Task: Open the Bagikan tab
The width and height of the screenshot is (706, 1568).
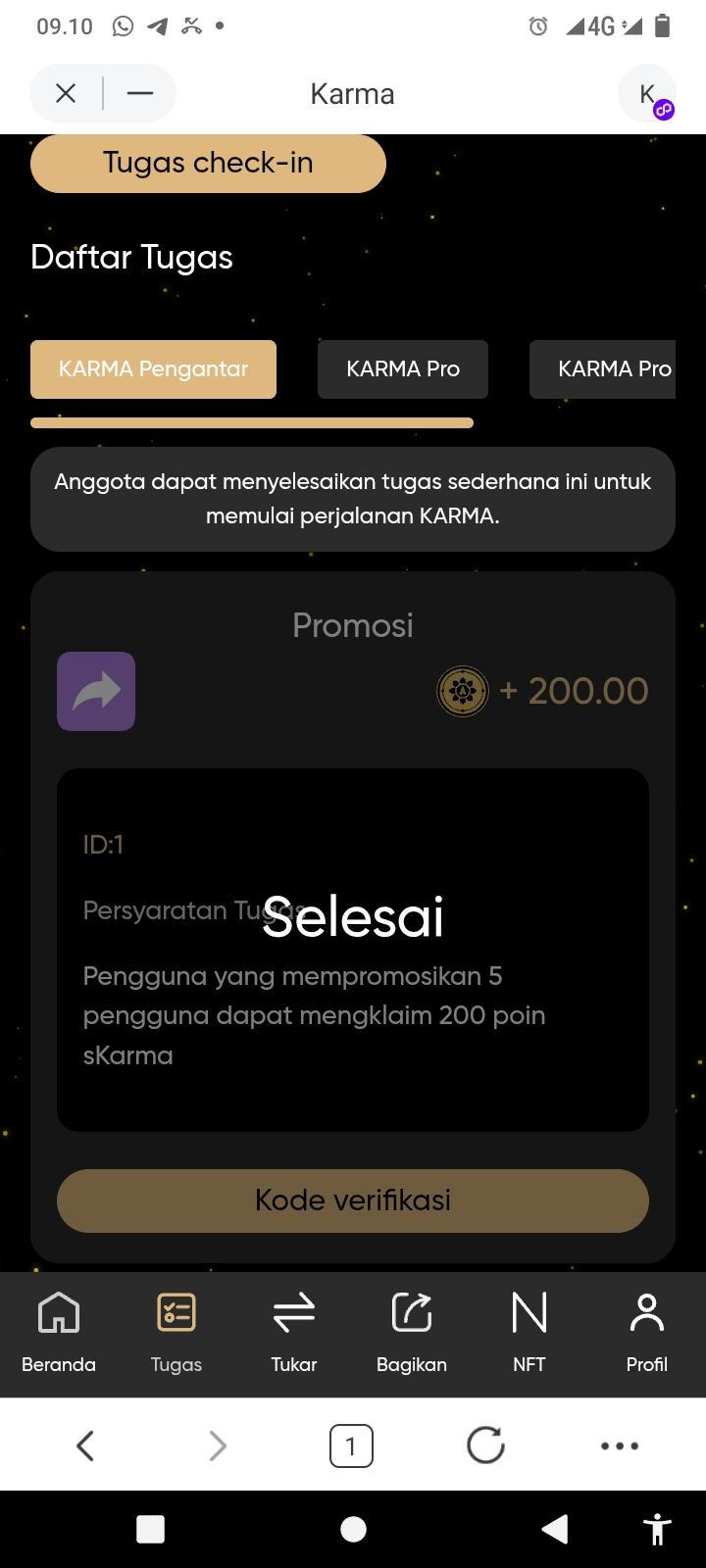Action: [412, 1333]
